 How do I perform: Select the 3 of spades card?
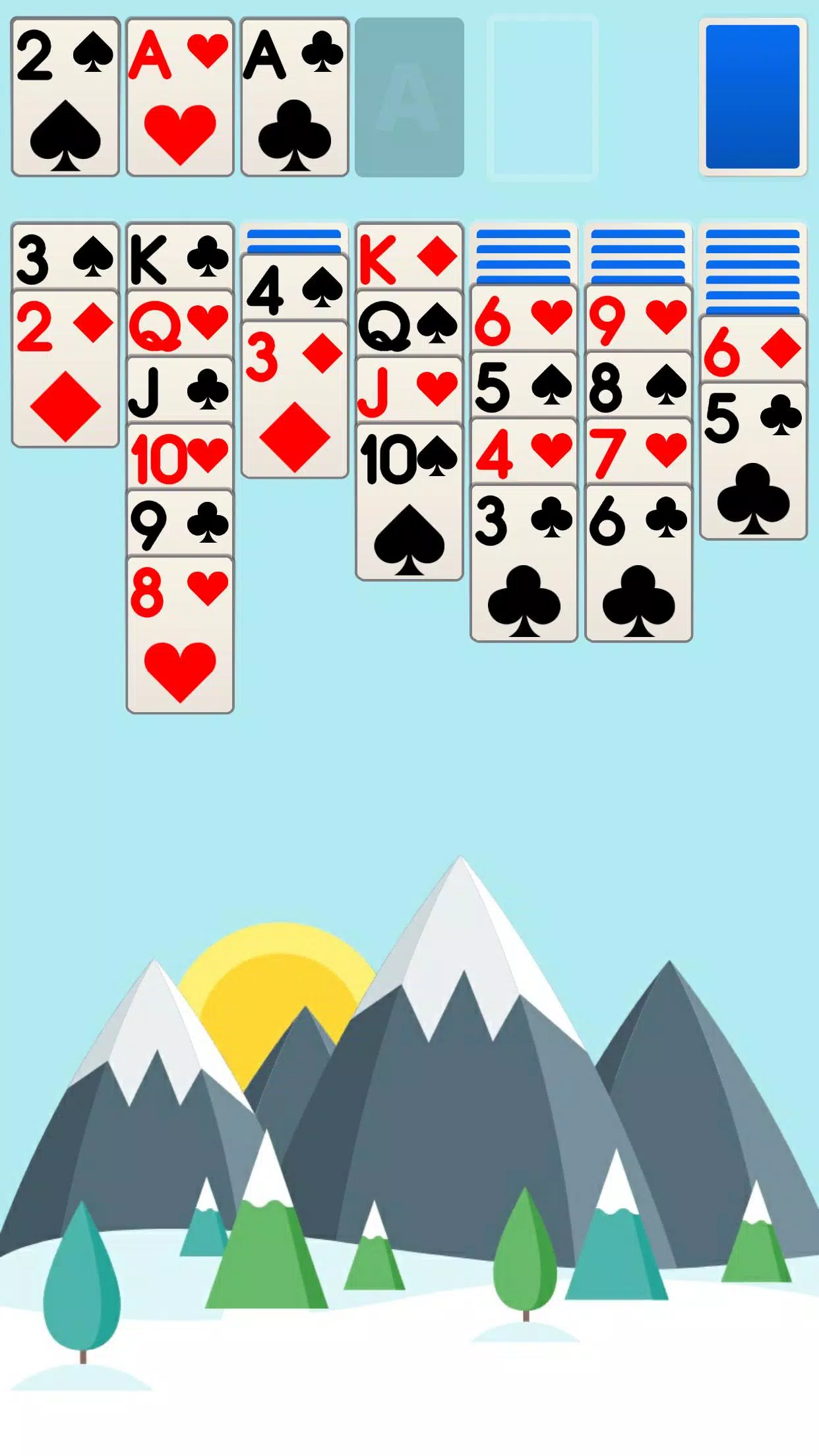[65, 256]
